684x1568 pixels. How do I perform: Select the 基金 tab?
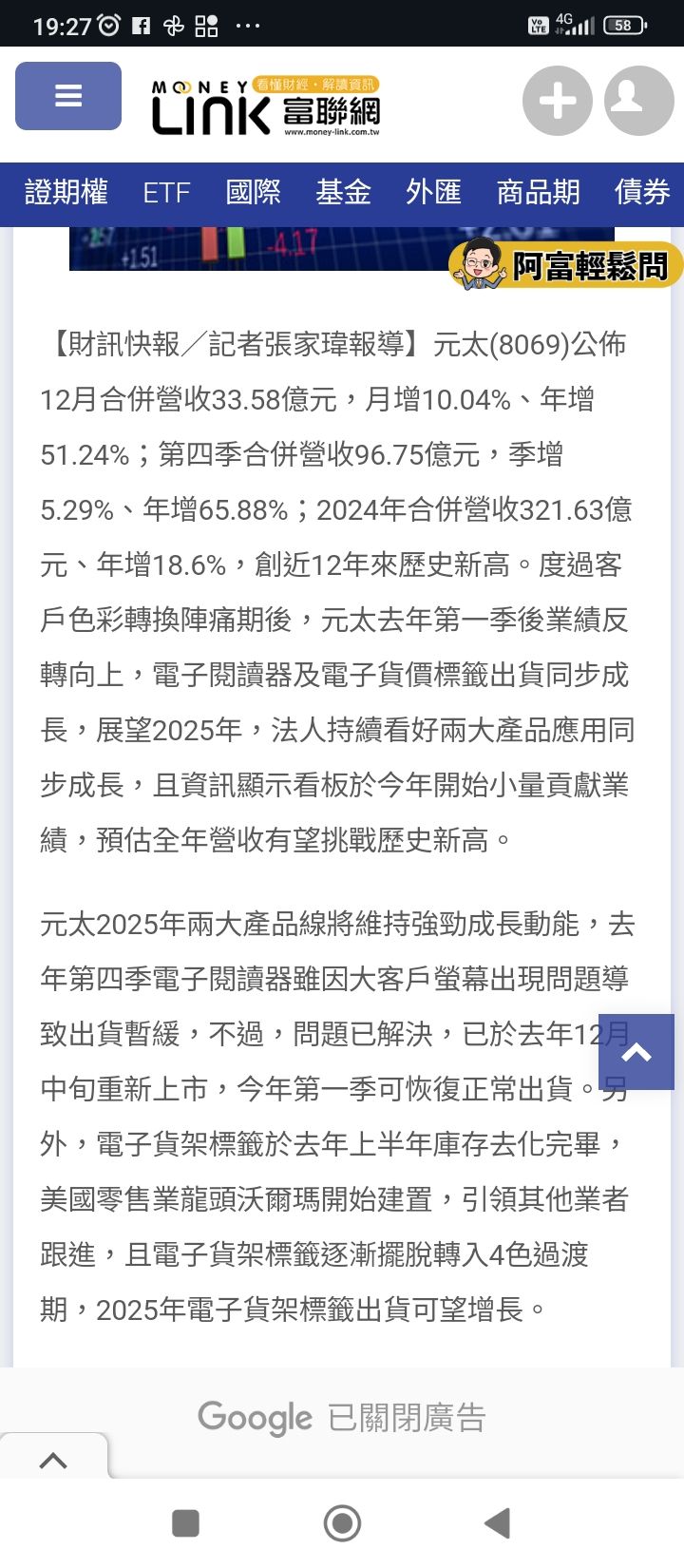pyautogui.click(x=343, y=192)
